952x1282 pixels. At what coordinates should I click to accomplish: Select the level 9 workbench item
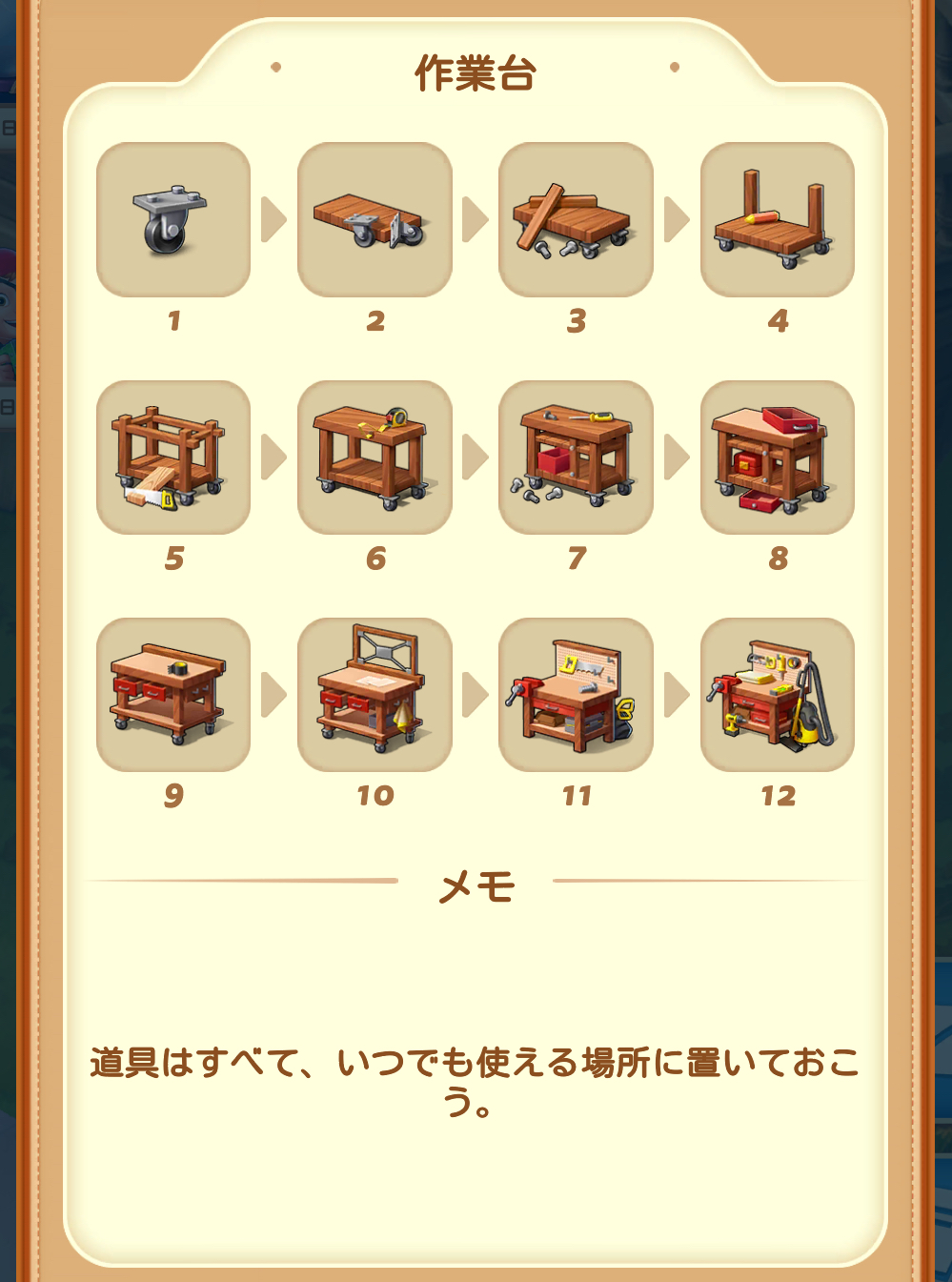click(173, 695)
